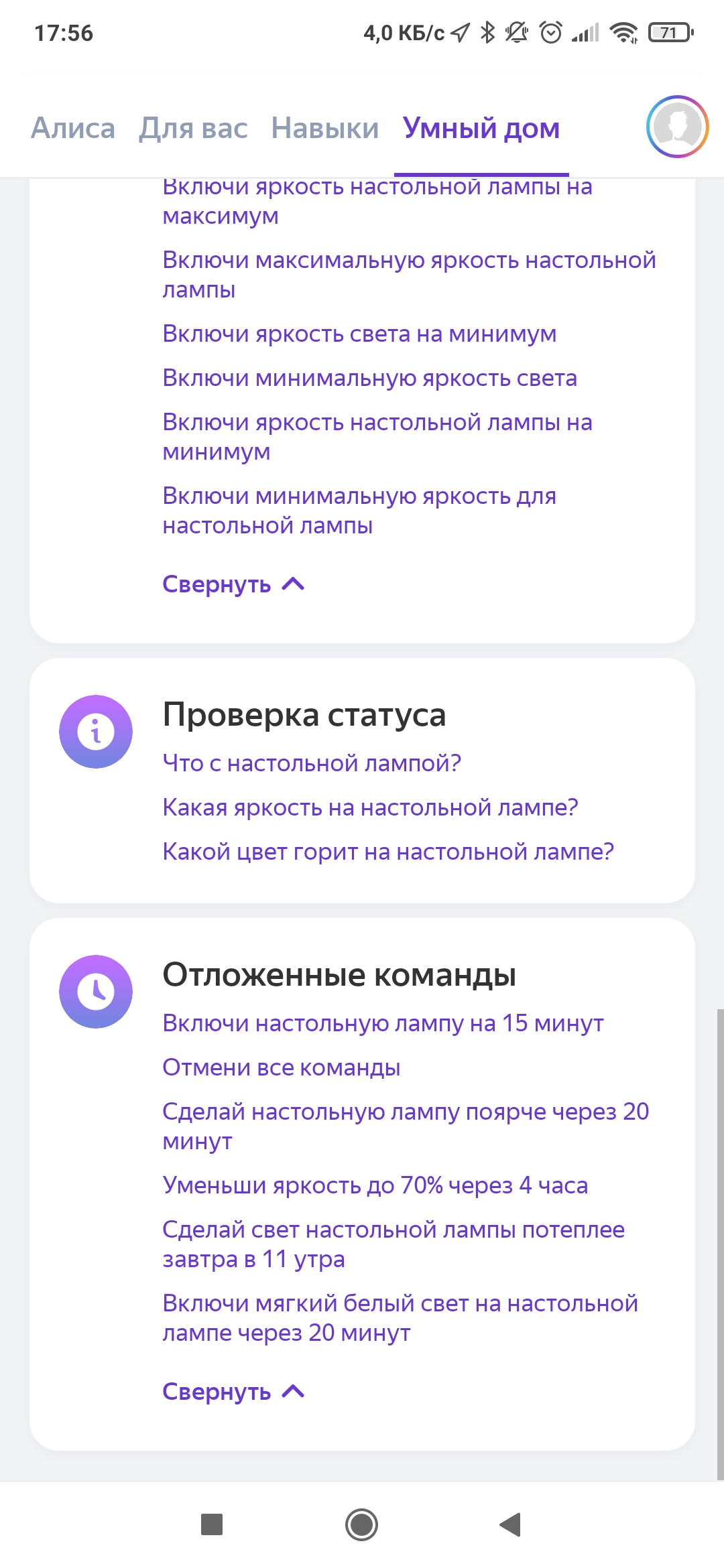The image size is (724, 1568).
Task: Open the profile avatar
Action: [677, 127]
